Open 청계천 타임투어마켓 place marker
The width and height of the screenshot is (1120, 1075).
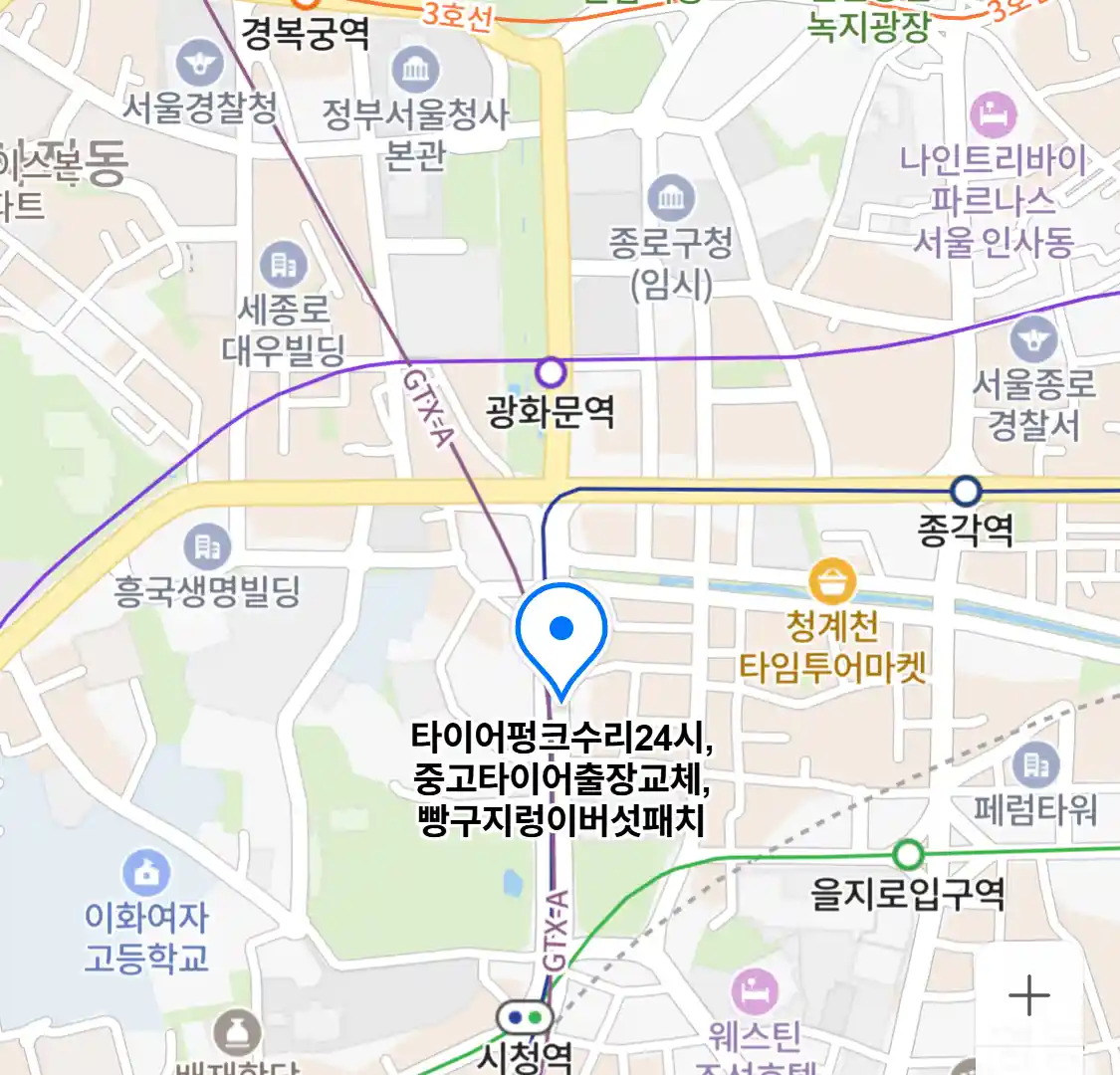pyautogui.click(x=832, y=581)
